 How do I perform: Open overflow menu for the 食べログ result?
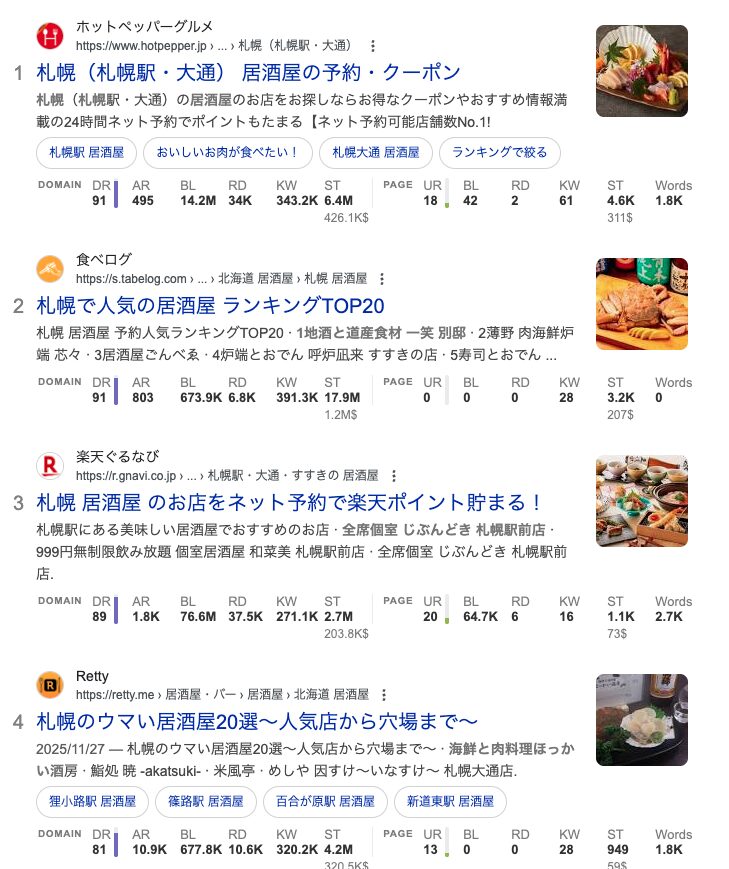[381, 279]
